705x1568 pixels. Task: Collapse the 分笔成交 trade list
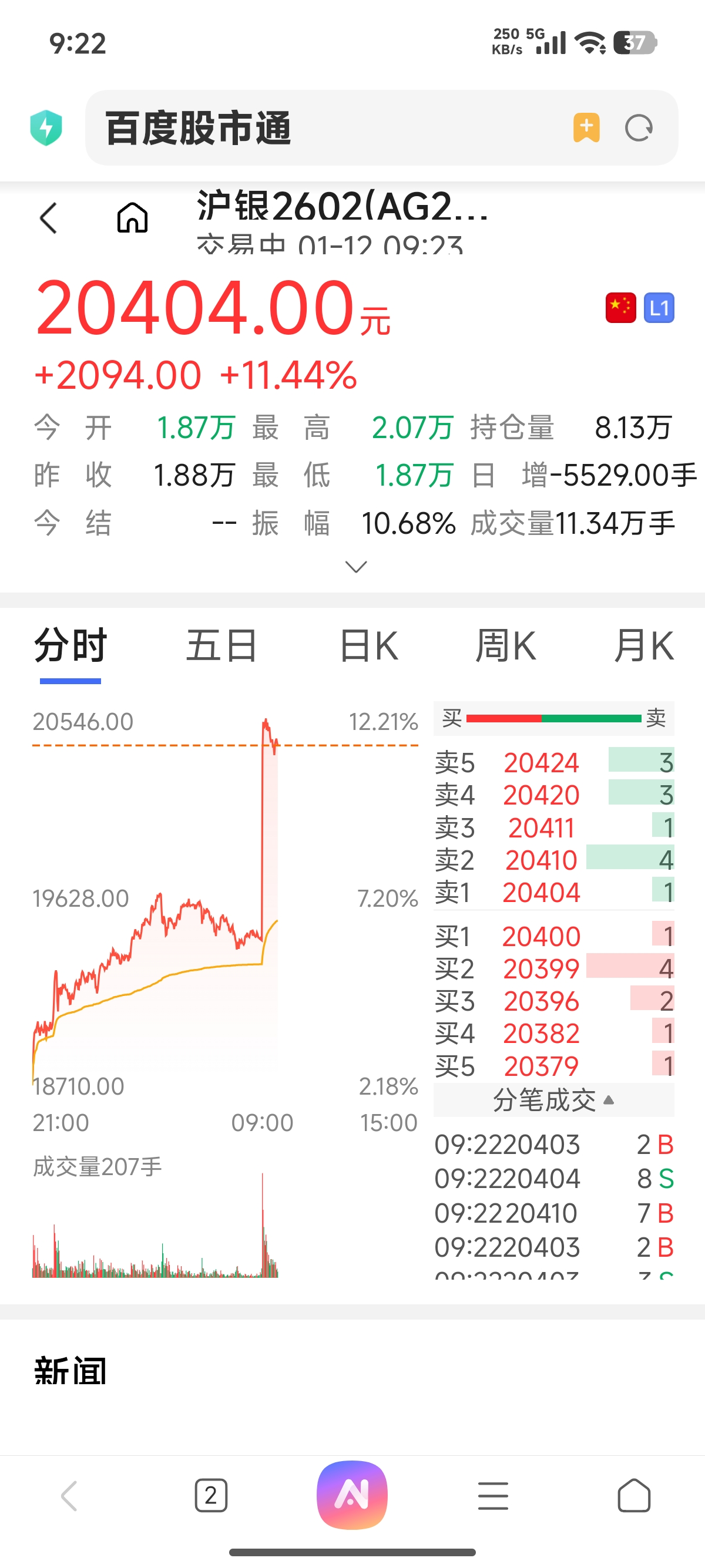tap(553, 1100)
